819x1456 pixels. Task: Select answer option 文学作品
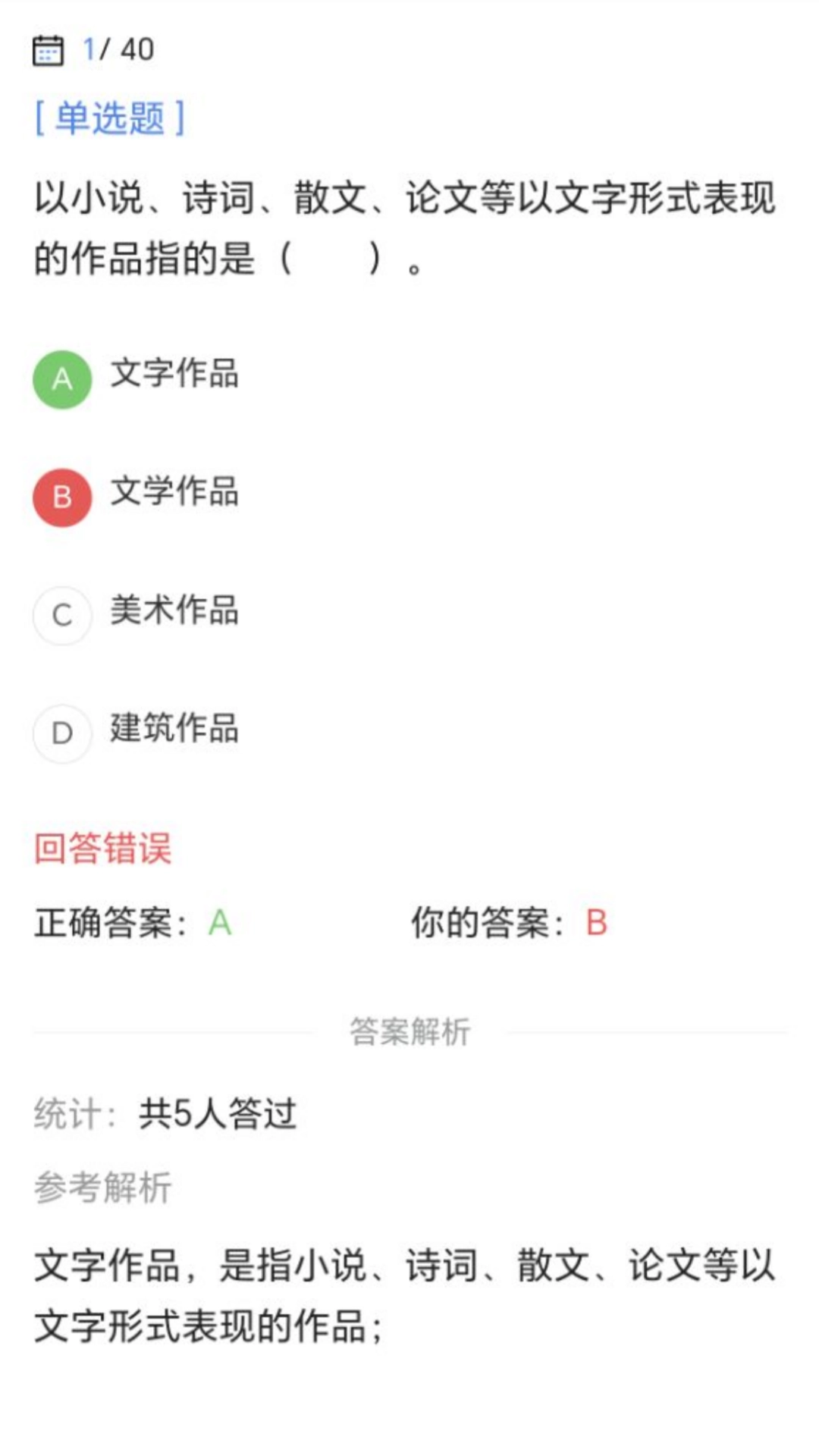176,491
